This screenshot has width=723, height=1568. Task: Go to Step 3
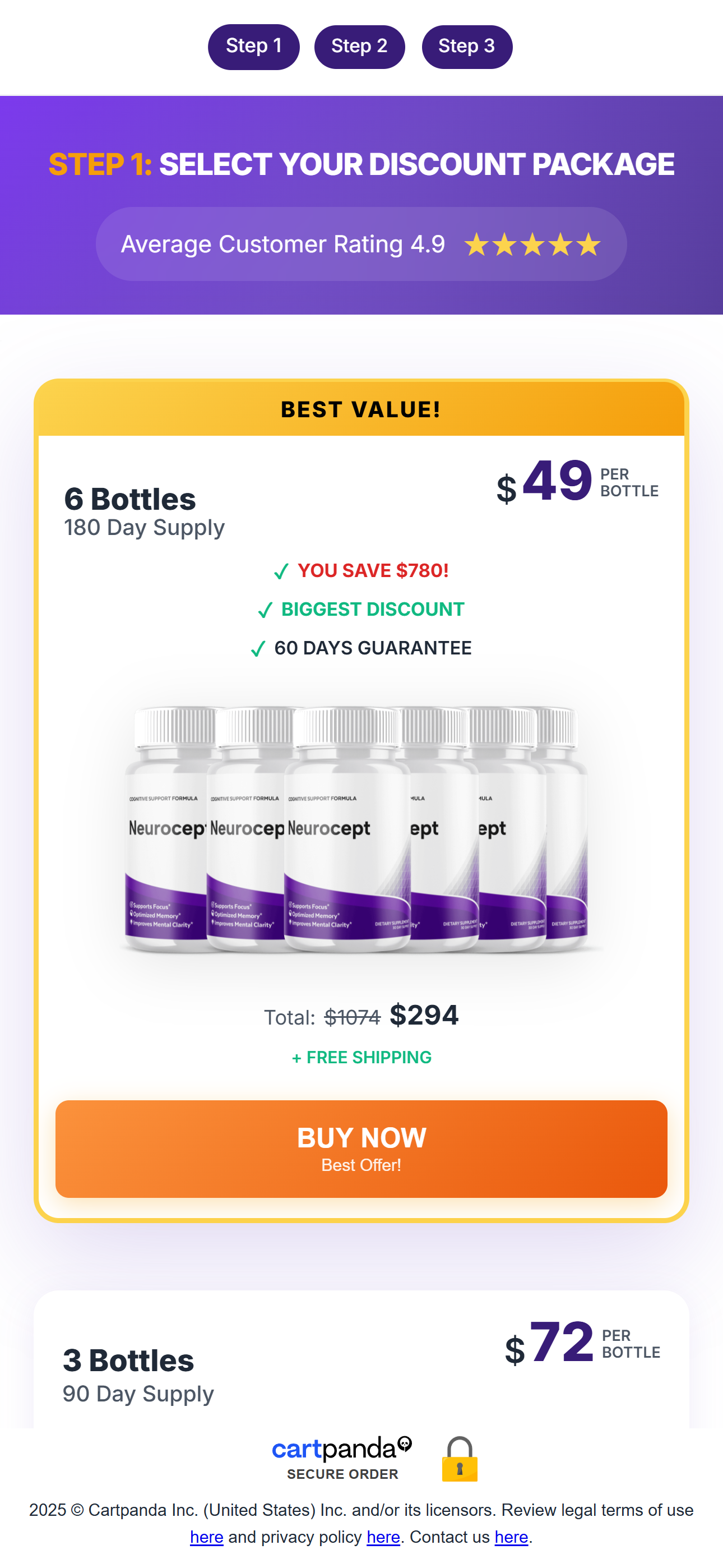tap(466, 47)
